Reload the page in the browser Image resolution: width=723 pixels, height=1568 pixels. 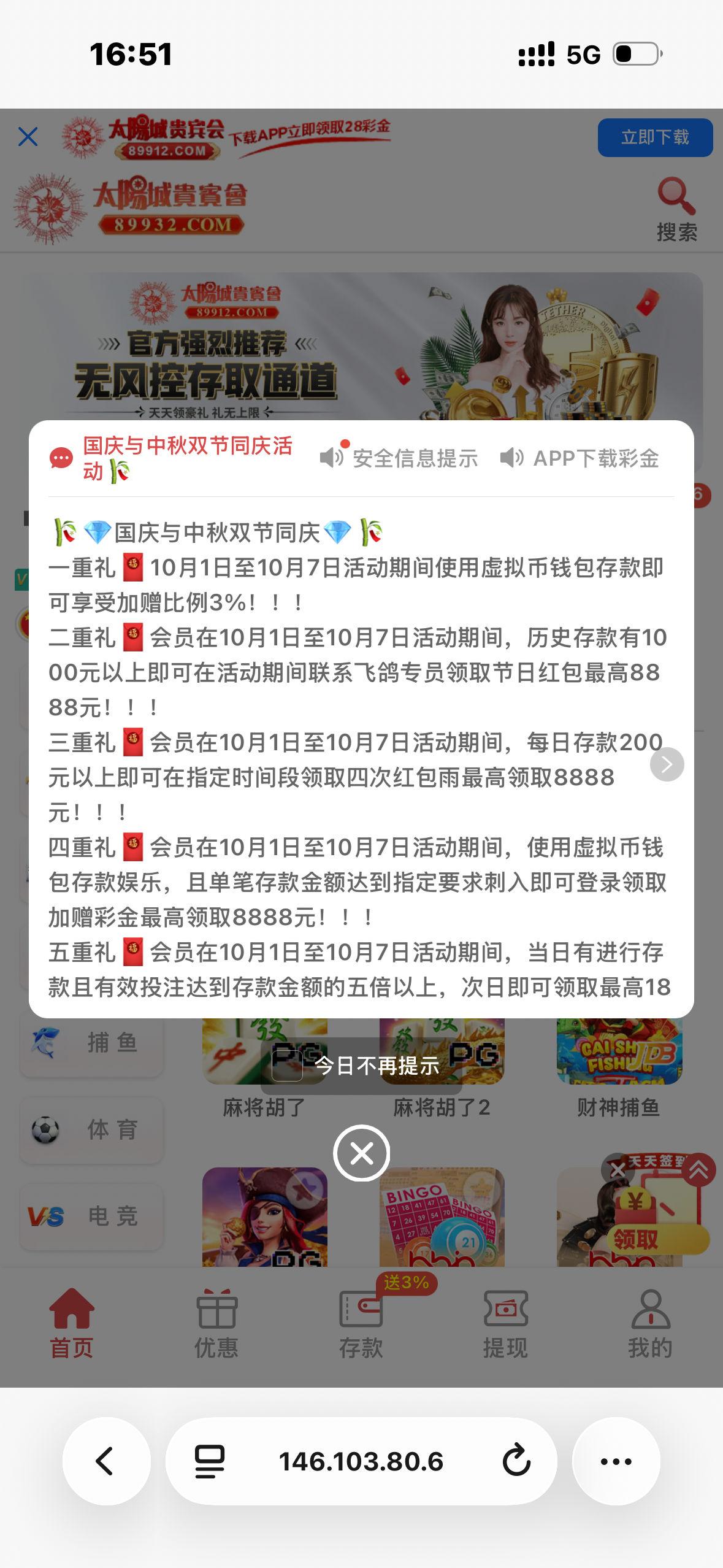[x=516, y=1461]
